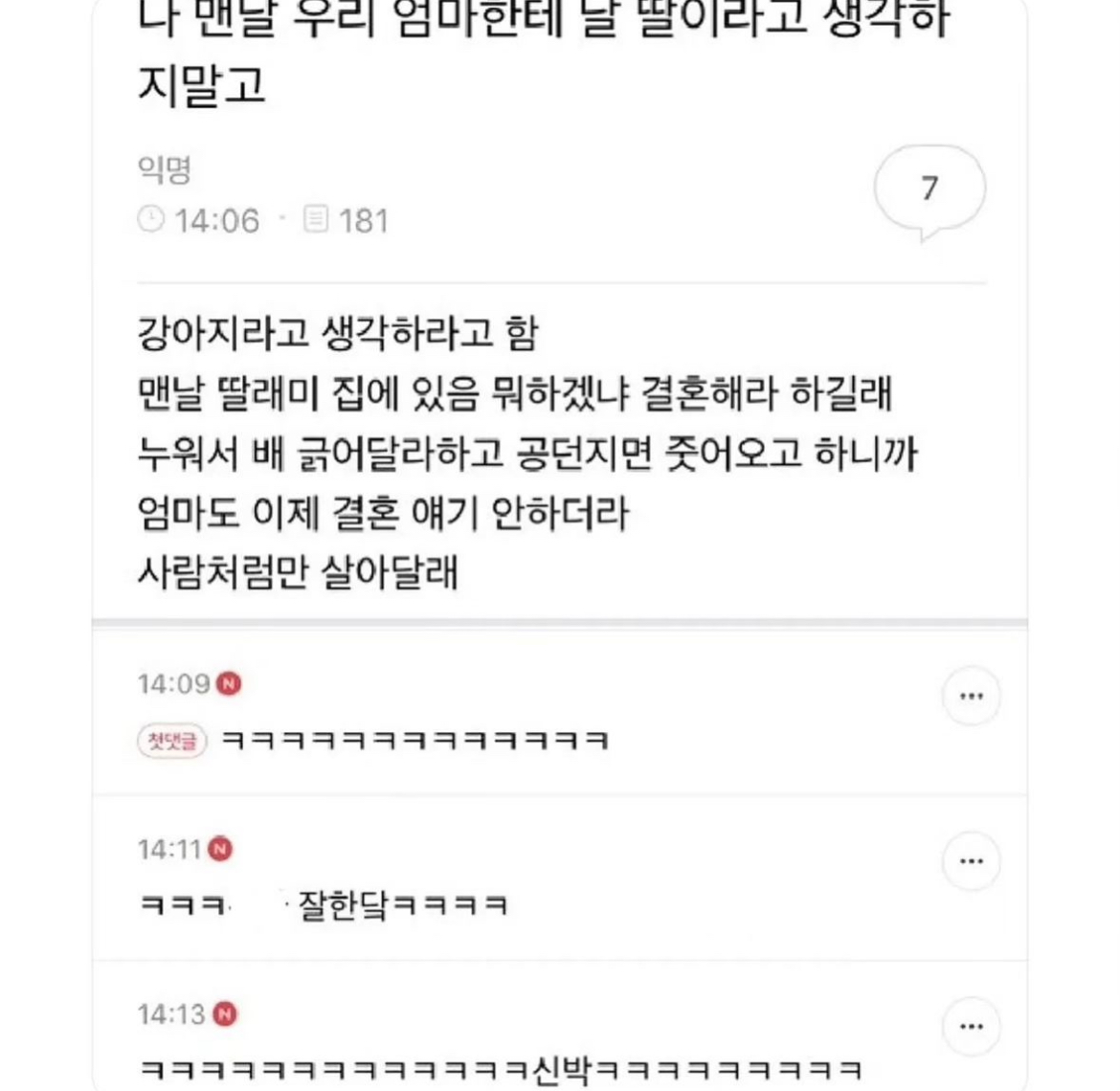
Task: Open more options on the 14:11 comment
Action: tap(971, 861)
